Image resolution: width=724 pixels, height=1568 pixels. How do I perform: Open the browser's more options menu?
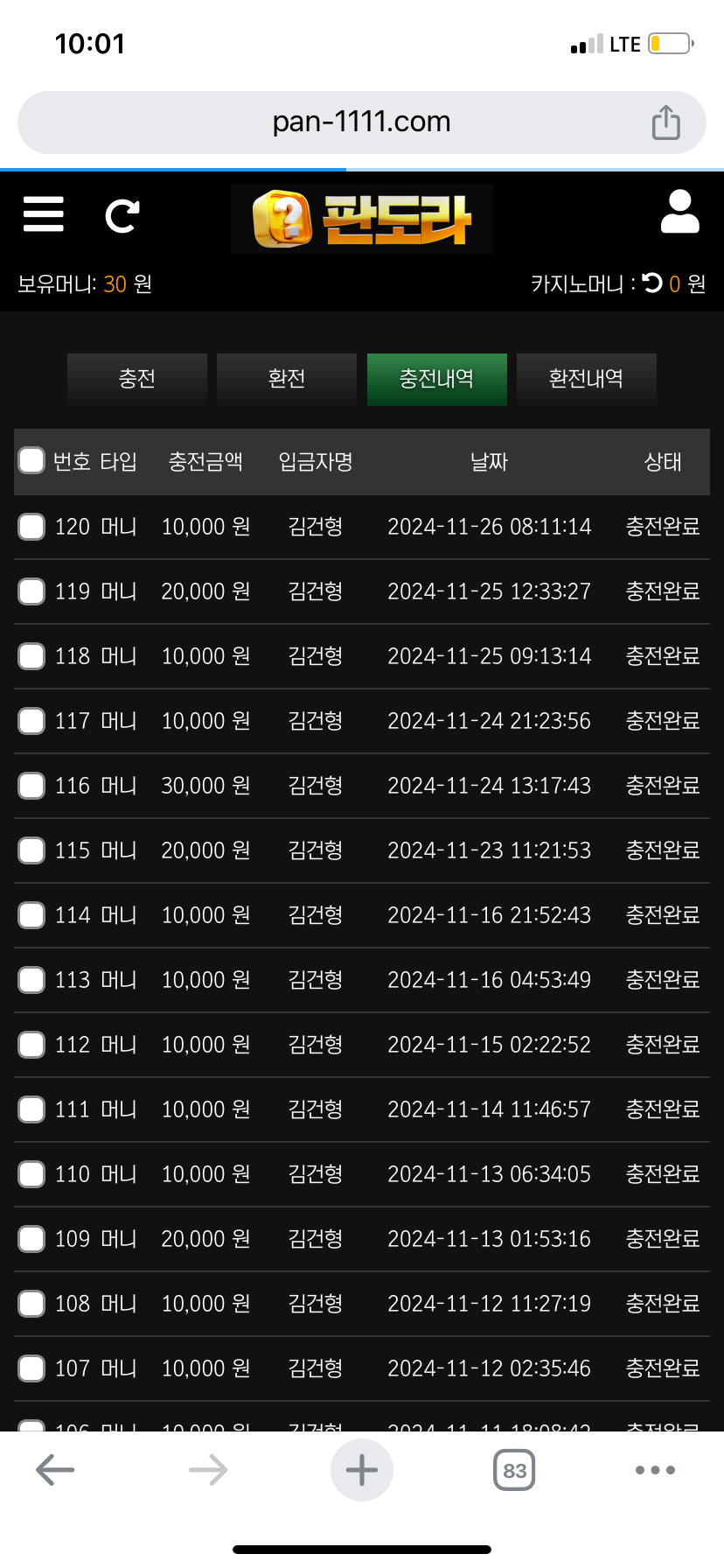655,1470
